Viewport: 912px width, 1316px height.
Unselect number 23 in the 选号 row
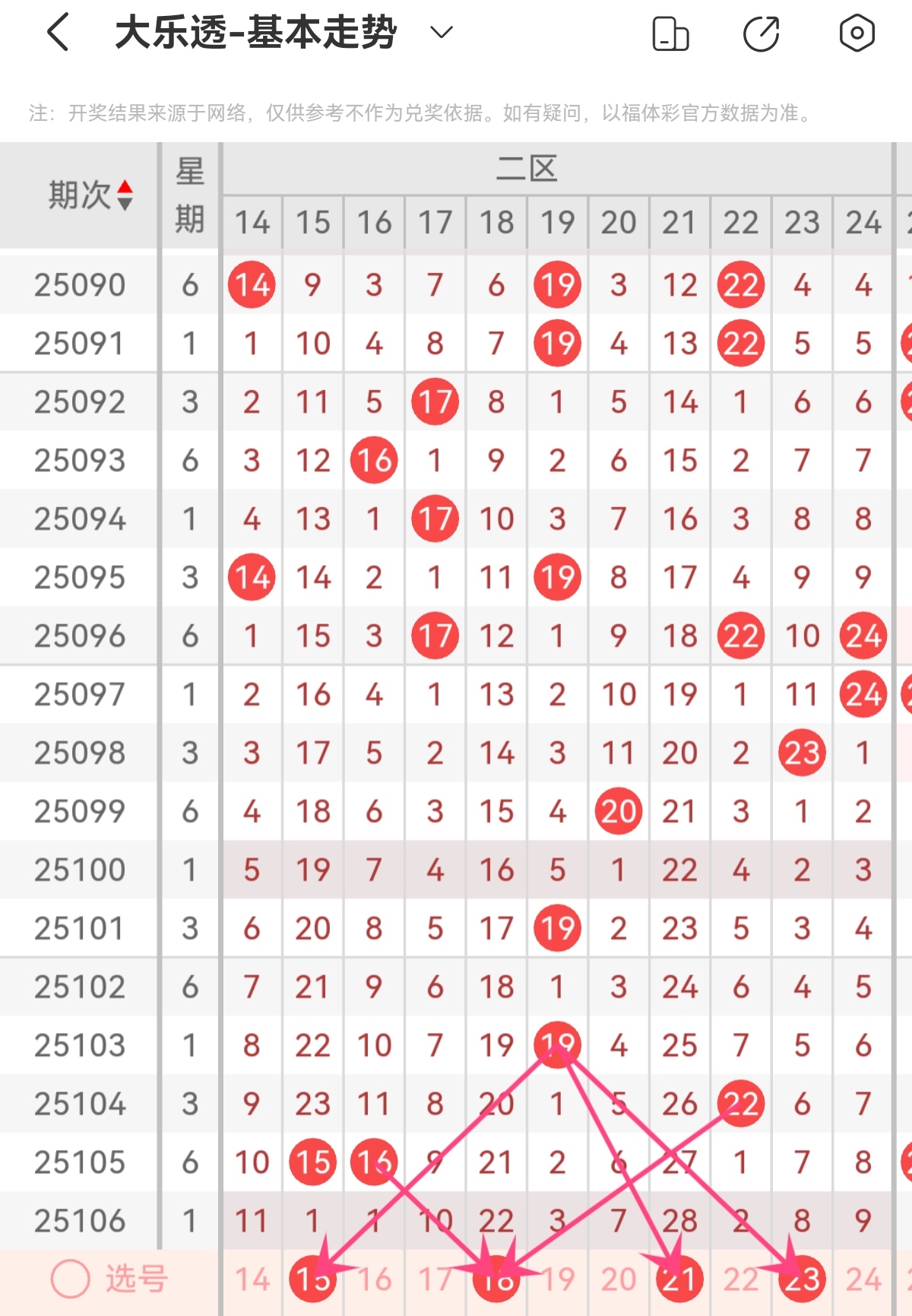[x=802, y=1280]
